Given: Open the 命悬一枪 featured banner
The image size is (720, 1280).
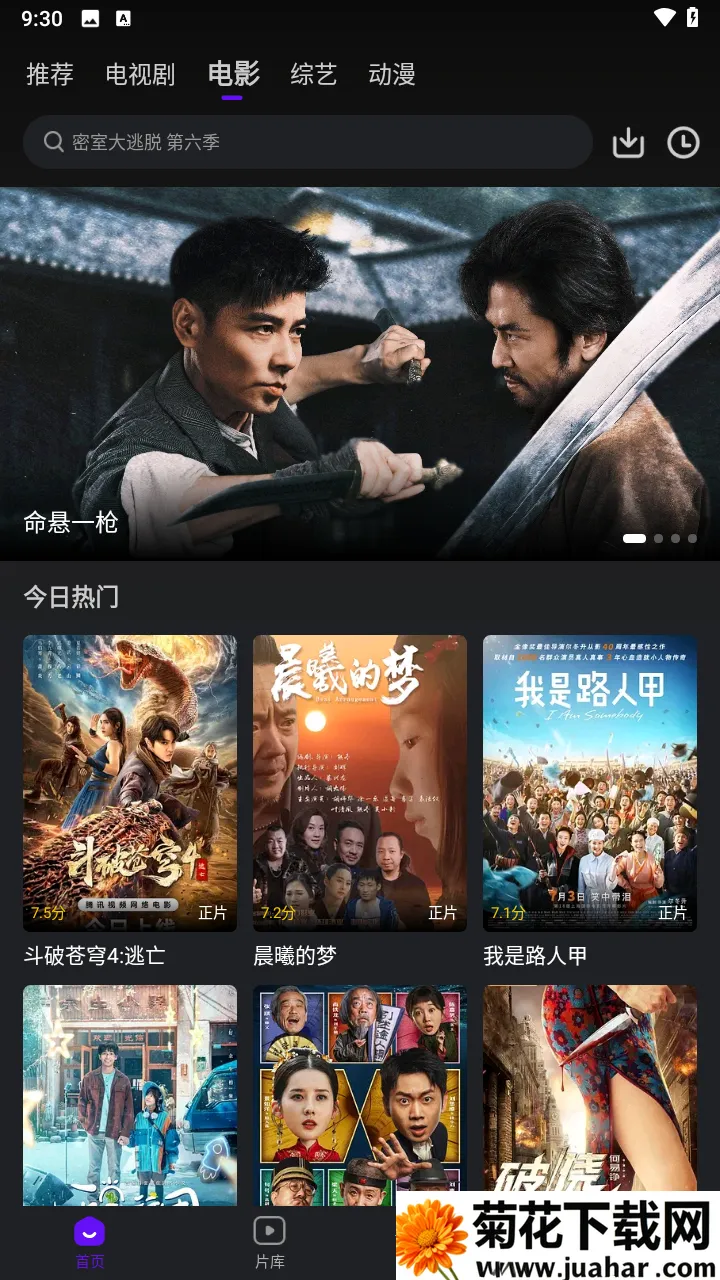Looking at the screenshot, I should (360, 373).
